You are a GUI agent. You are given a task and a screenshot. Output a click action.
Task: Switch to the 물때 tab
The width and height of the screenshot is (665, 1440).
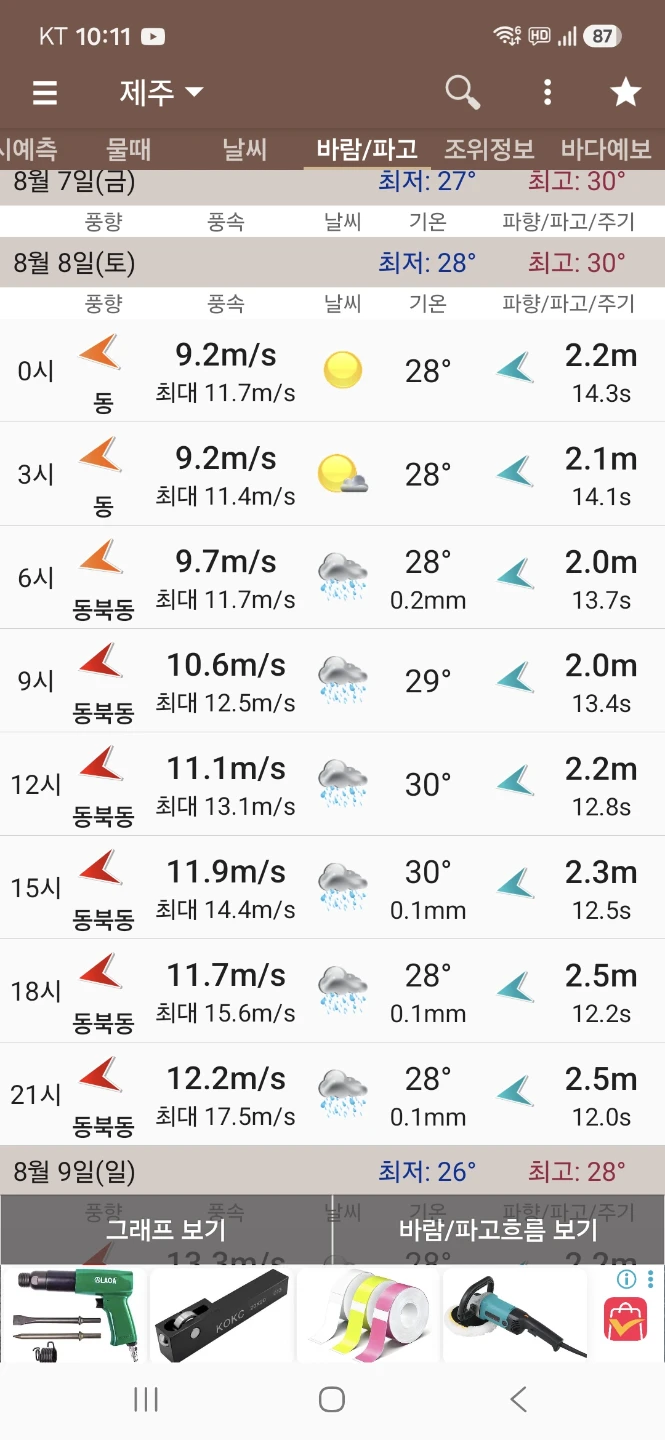[x=129, y=150]
